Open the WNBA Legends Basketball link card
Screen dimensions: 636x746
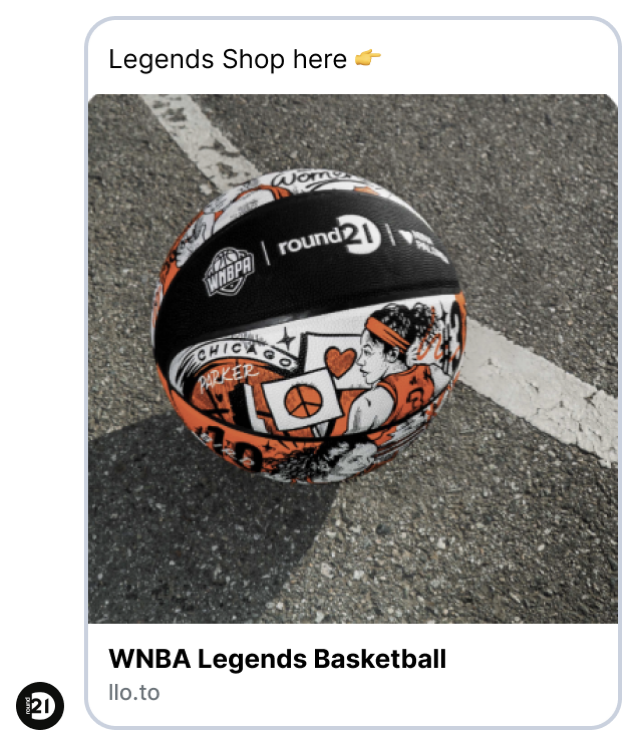(x=277, y=660)
